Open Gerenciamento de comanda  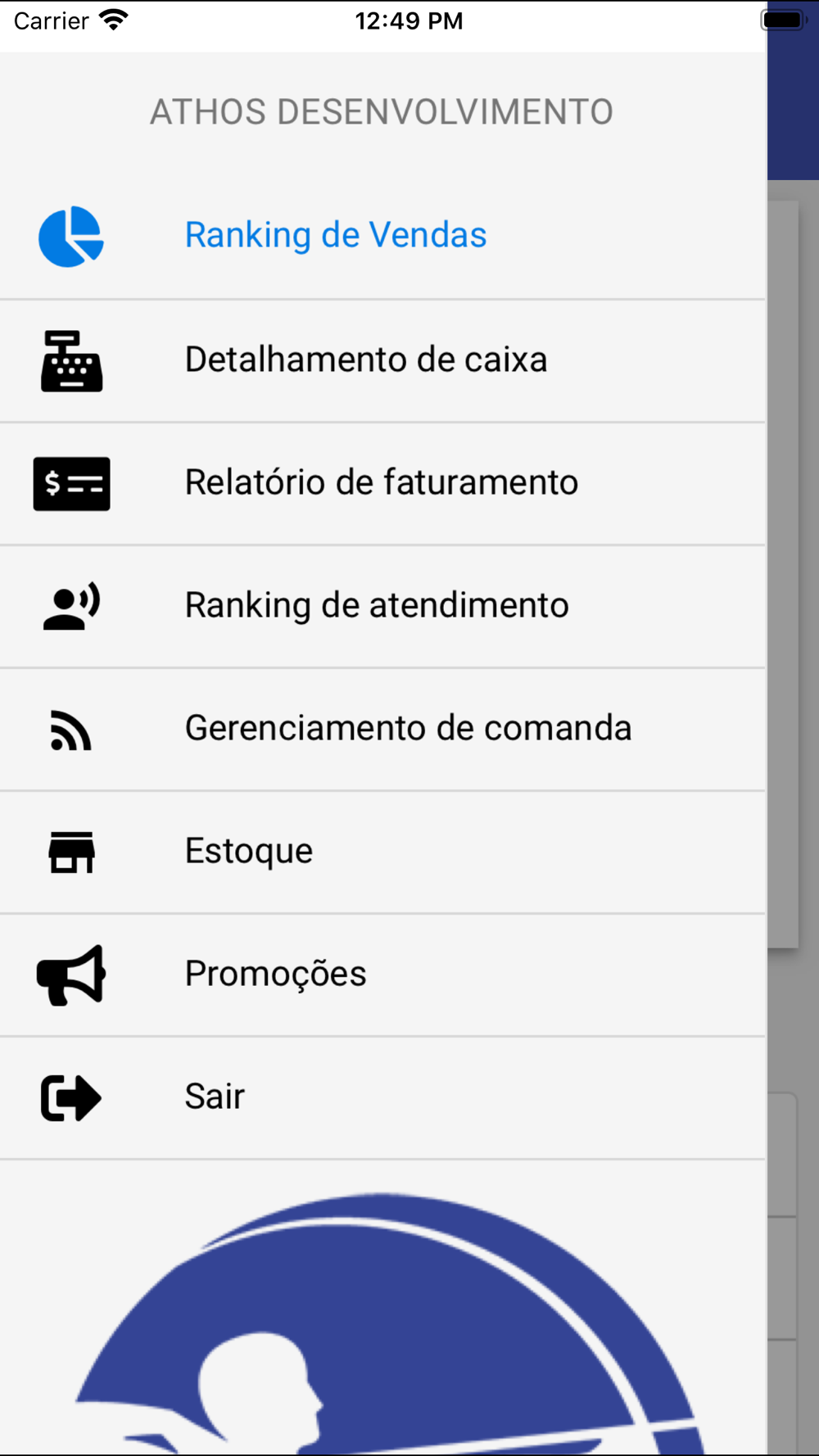(x=382, y=730)
